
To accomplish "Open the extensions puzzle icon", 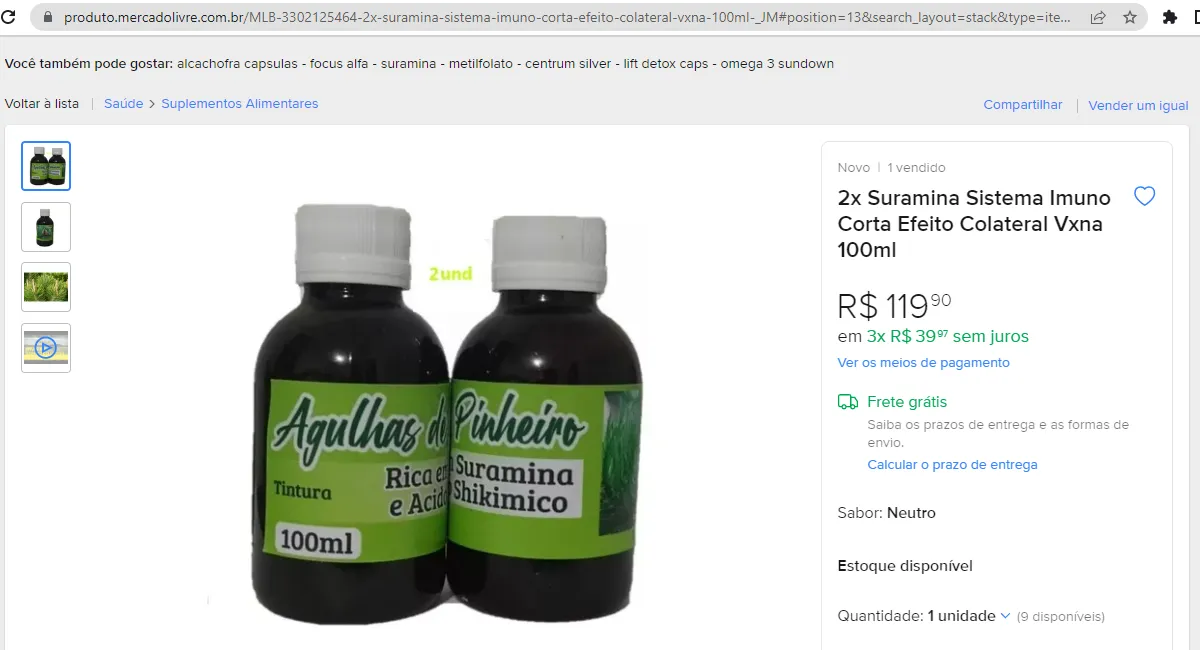I will pos(1170,17).
